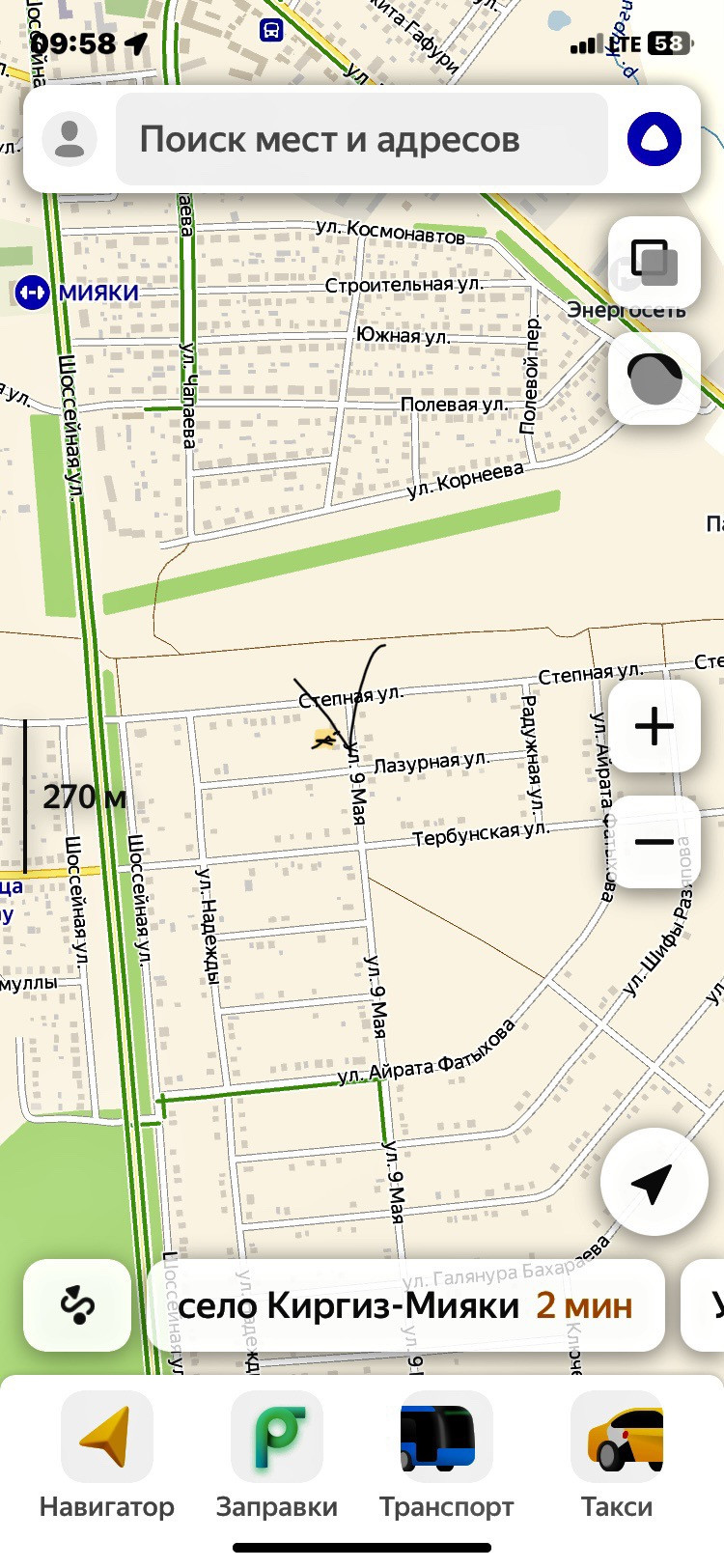Image resolution: width=724 pixels, height=1568 pixels.
Task: Select the село Киргиз-Мияки suggestion
Action: [x=405, y=1305]
